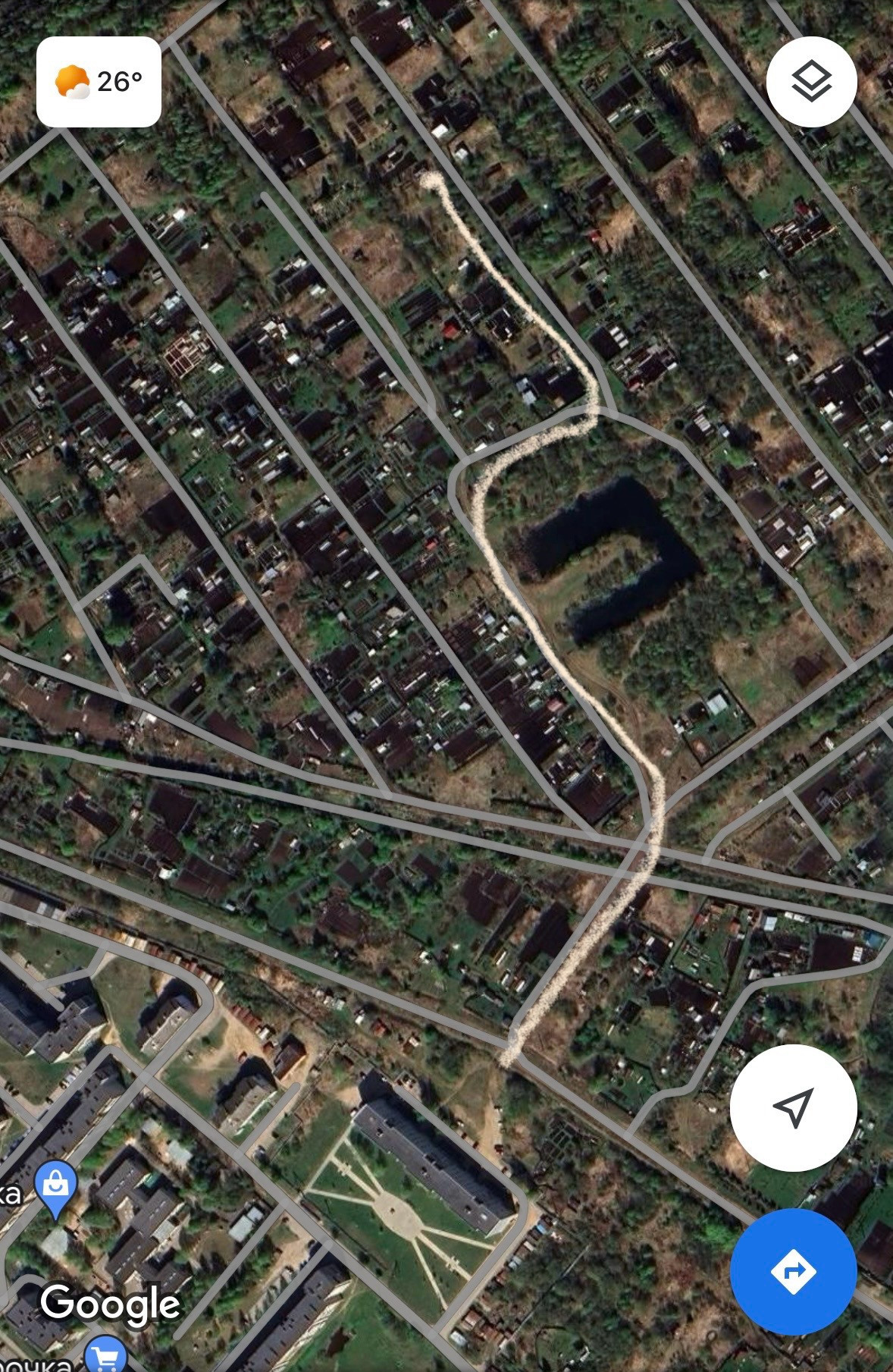The width and height of the screenshot is (893, 1372).
Task: Open the 26° weather widget
Action: click(x=99, y=81)
